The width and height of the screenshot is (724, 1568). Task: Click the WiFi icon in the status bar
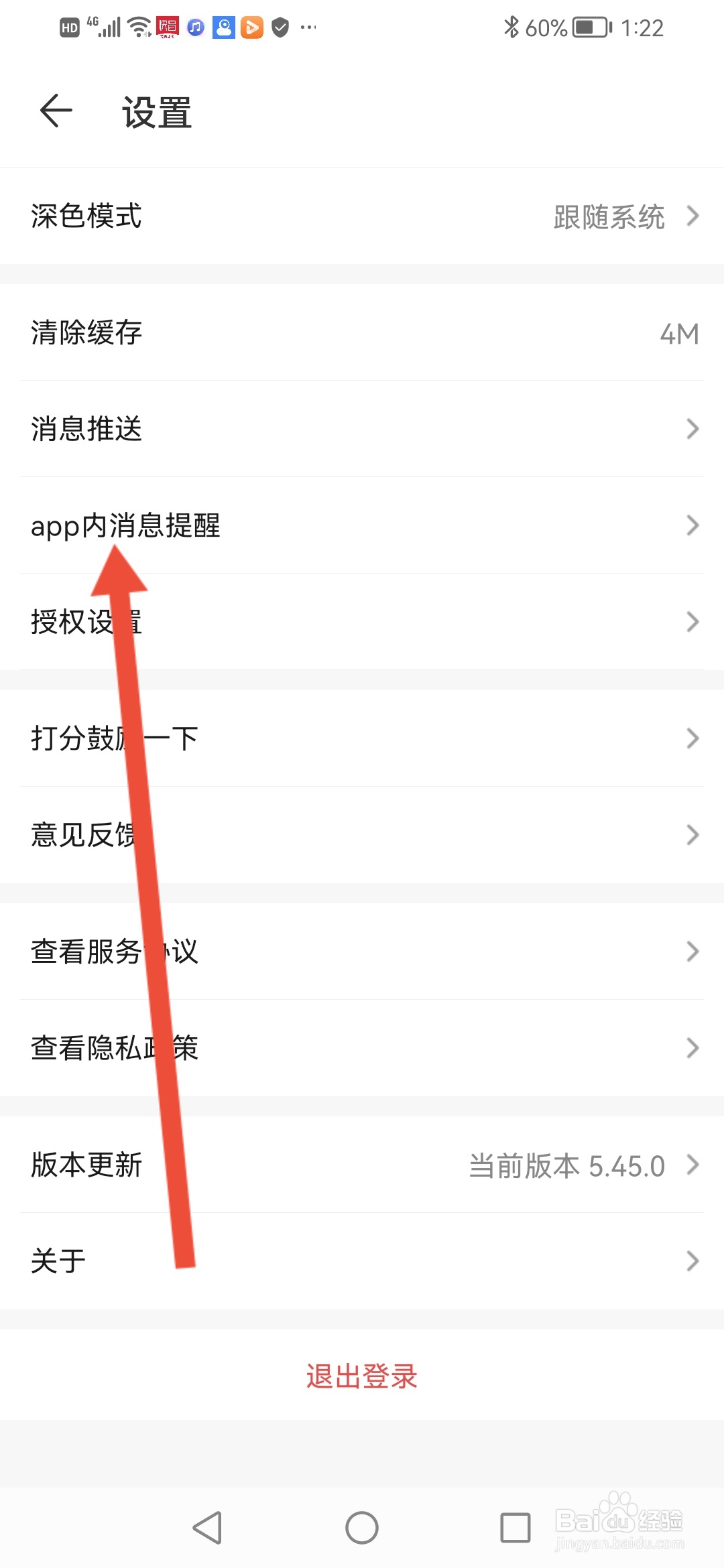pyautogui.click(x=137, y=26)
